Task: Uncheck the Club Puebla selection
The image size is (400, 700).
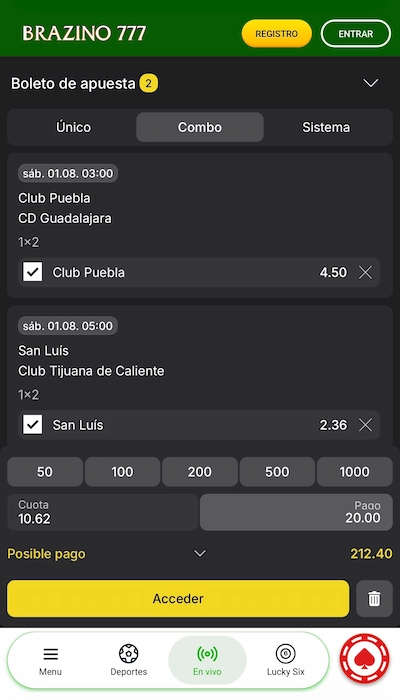Action: coord(33,272)
